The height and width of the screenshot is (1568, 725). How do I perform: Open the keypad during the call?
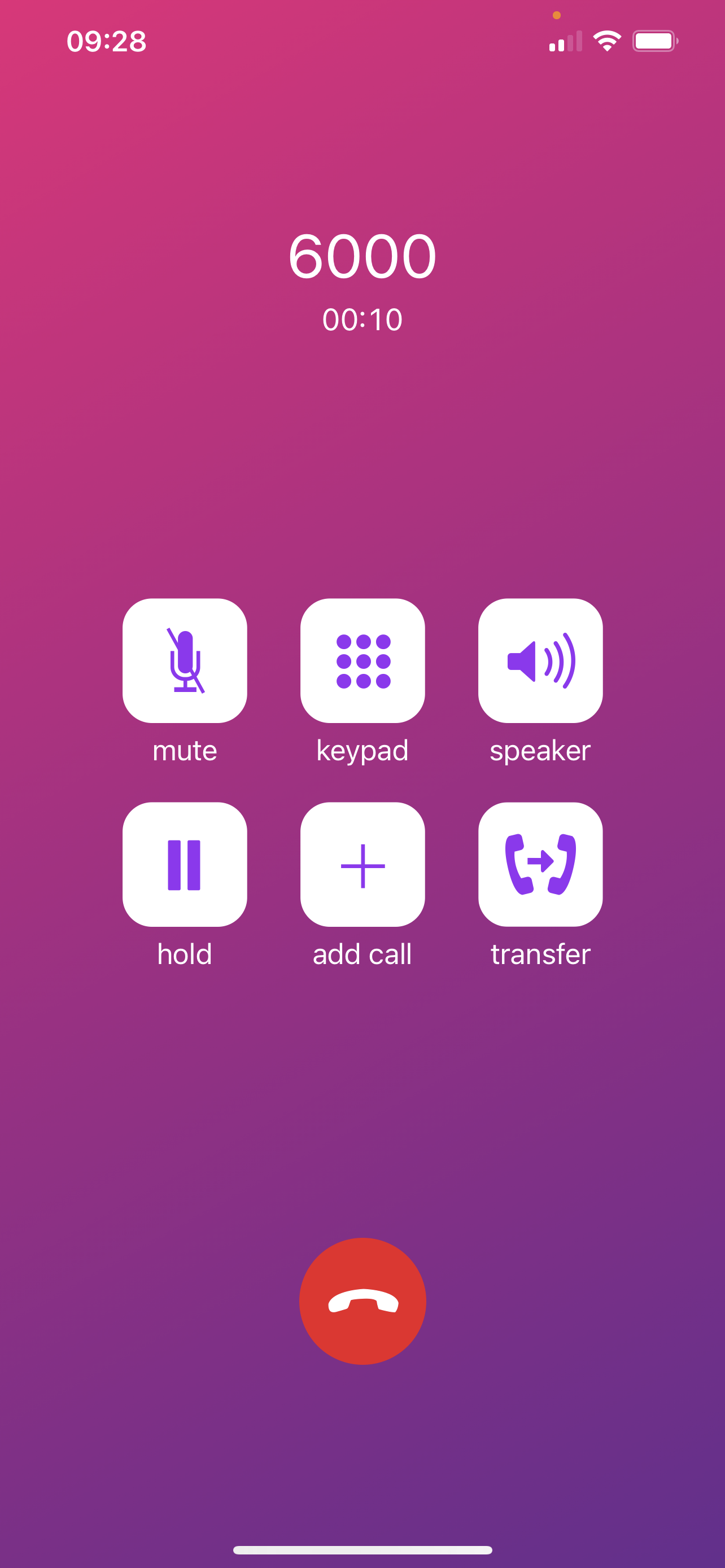[x=362, y=660]
